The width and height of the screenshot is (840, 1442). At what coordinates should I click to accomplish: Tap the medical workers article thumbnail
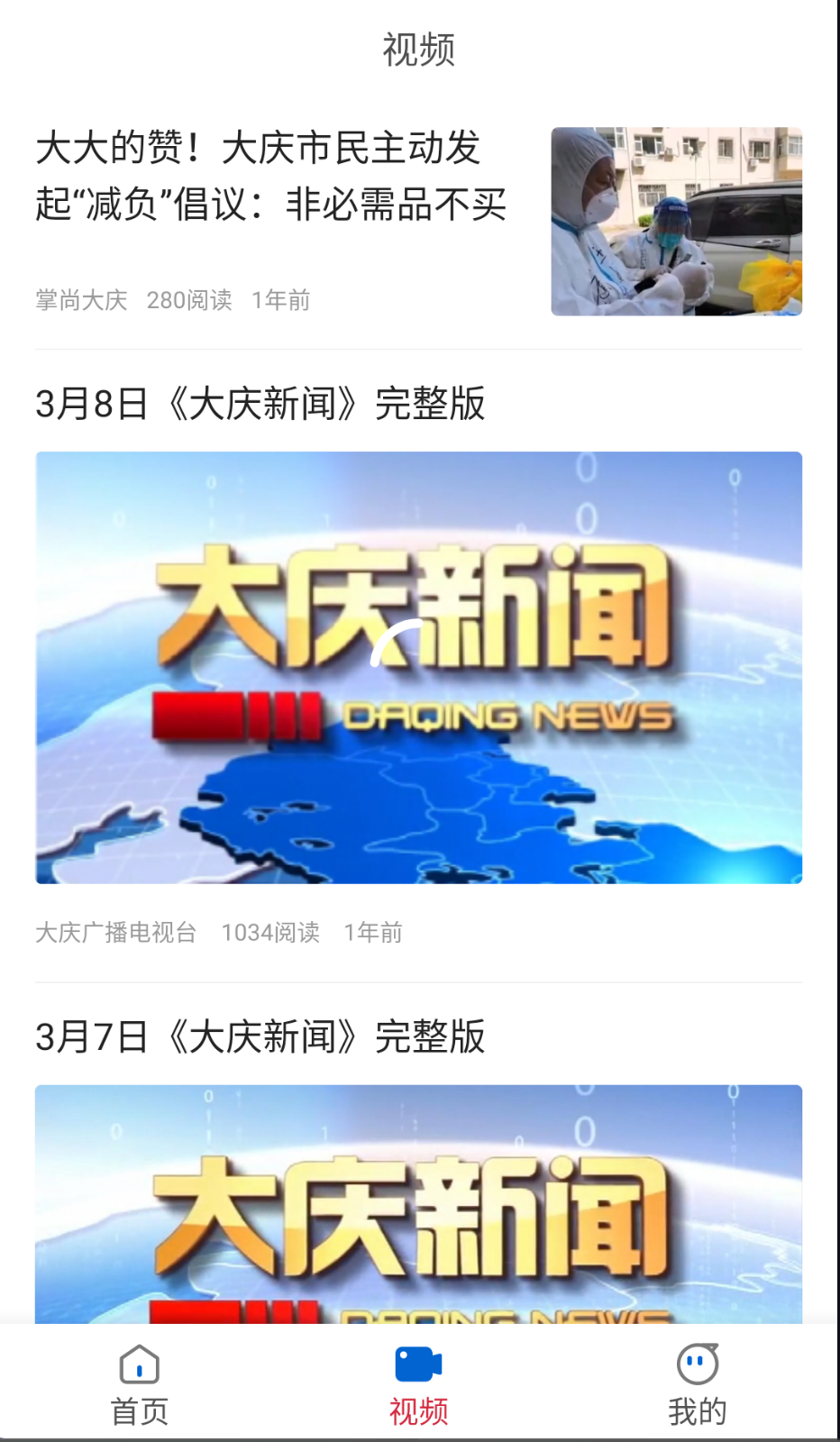pyautogui.click(x=676, y=222)
